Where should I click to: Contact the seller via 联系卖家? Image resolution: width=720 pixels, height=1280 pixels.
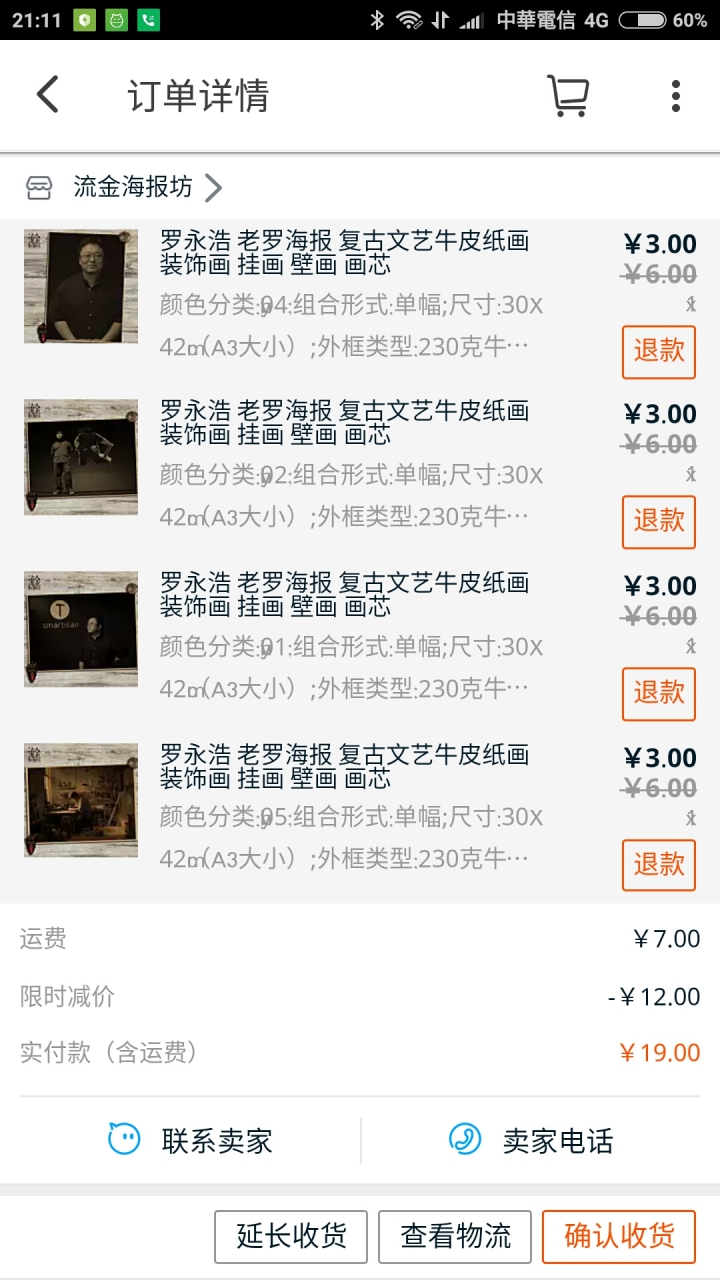[190, 1140]
